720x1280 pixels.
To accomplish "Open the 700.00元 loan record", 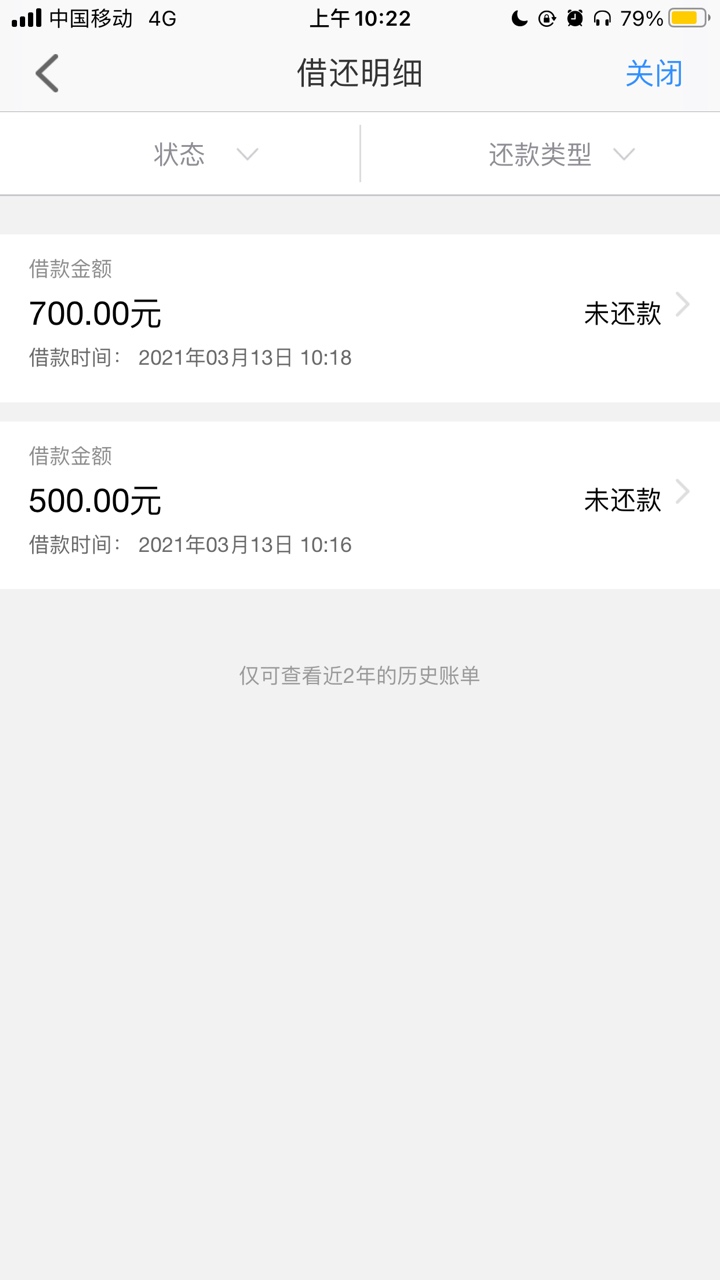I will 360,318.
